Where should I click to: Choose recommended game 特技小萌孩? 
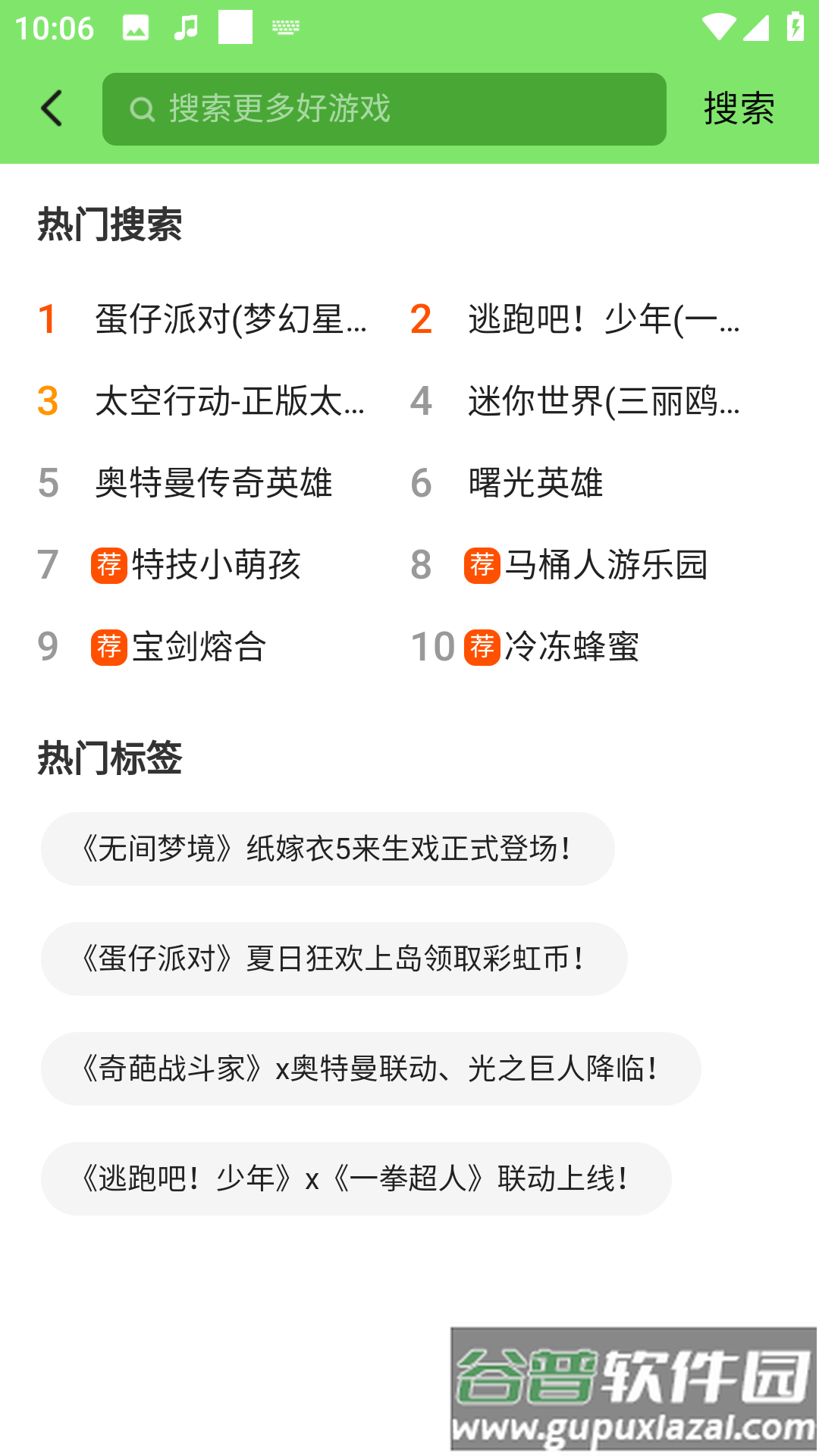pyautogui.click(x=215, y=565)
